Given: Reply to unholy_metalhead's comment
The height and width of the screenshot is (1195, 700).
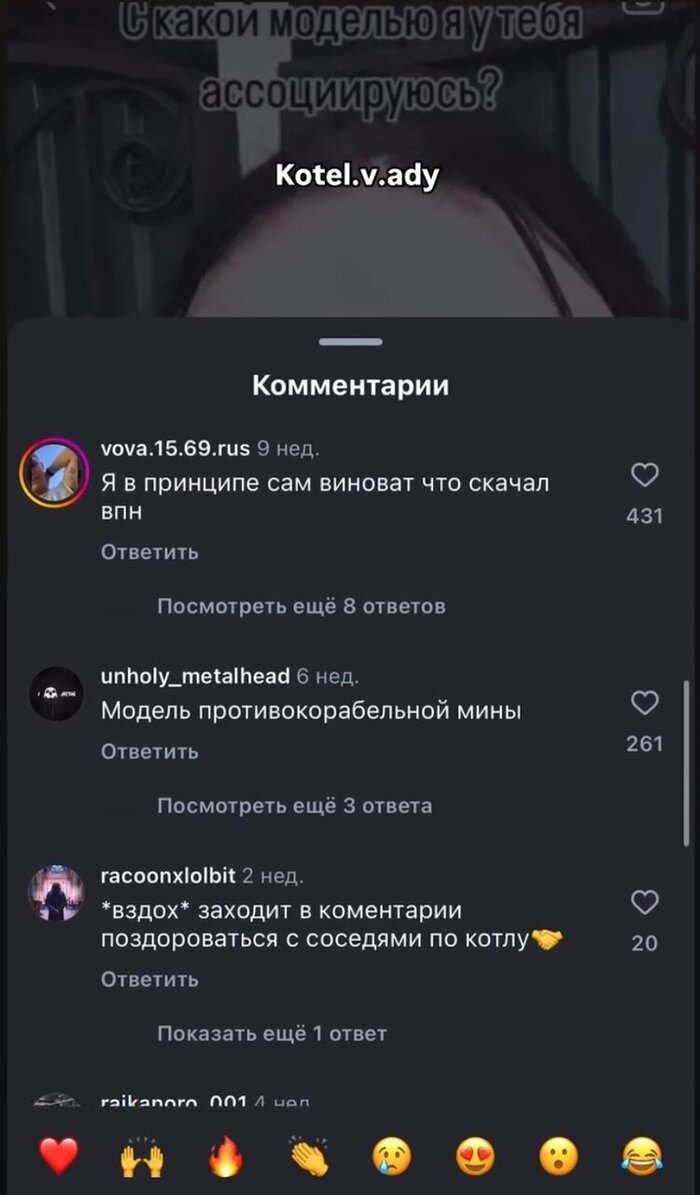Looking at the screenshot, I should (150, 751).
